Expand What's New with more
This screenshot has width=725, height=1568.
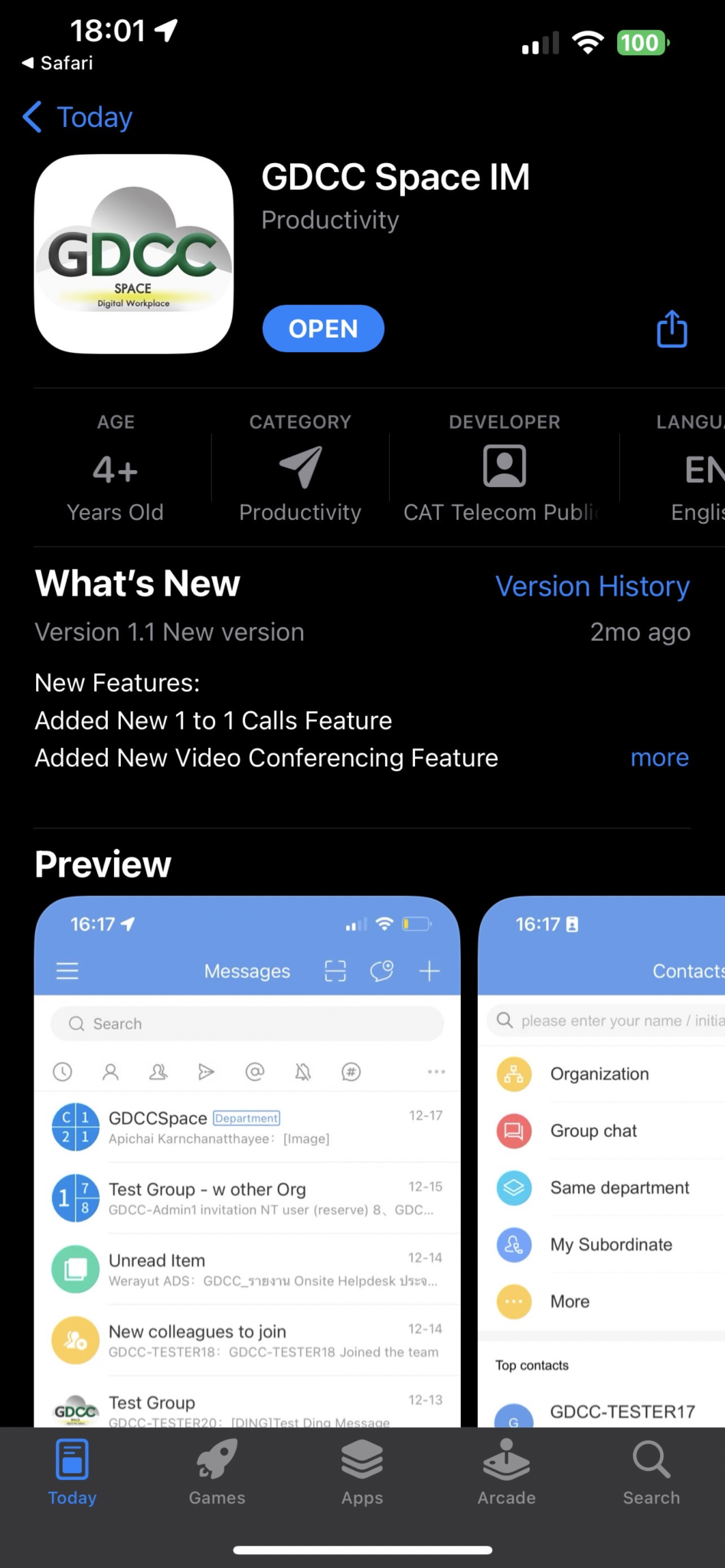659,758
